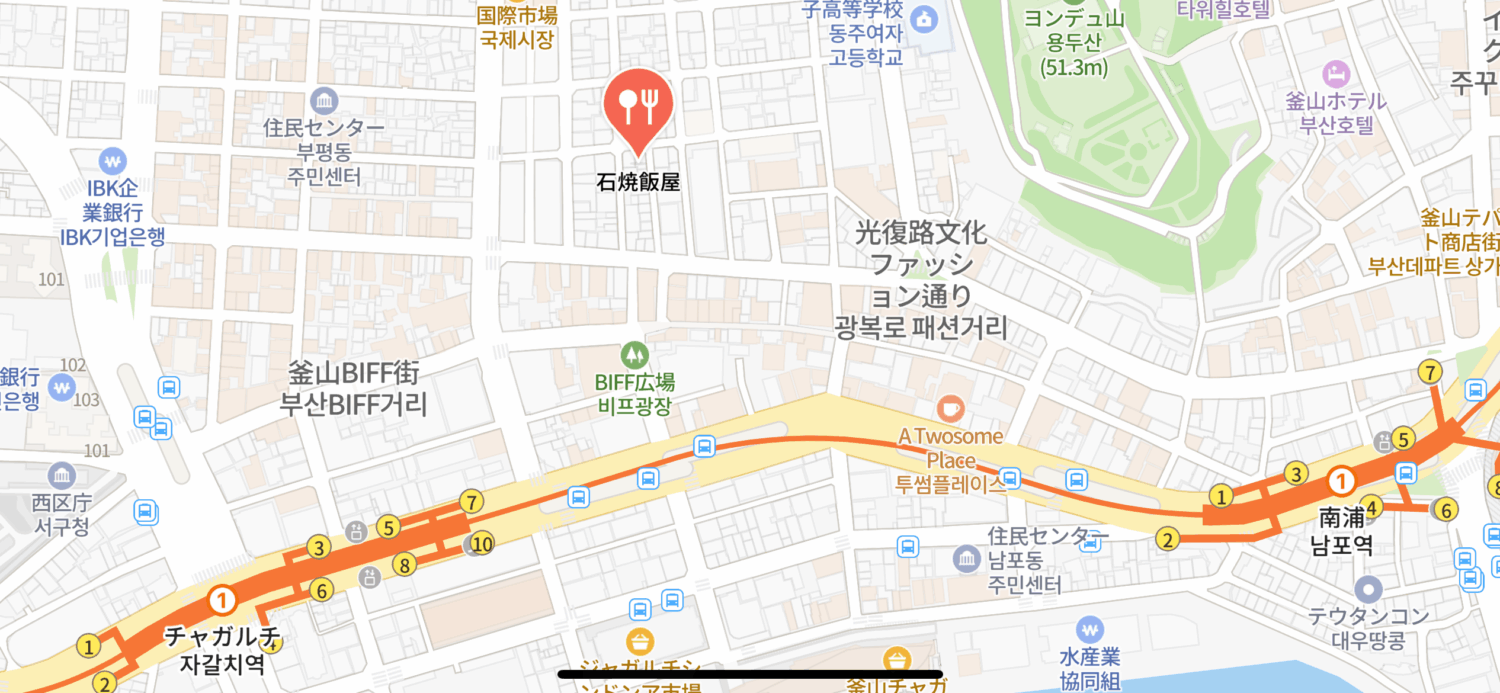Open the 南浦 station marker
Image resolution: width=1500 pixels, height=693 pixels.
pyautogui.click(x=1341, y=482)
